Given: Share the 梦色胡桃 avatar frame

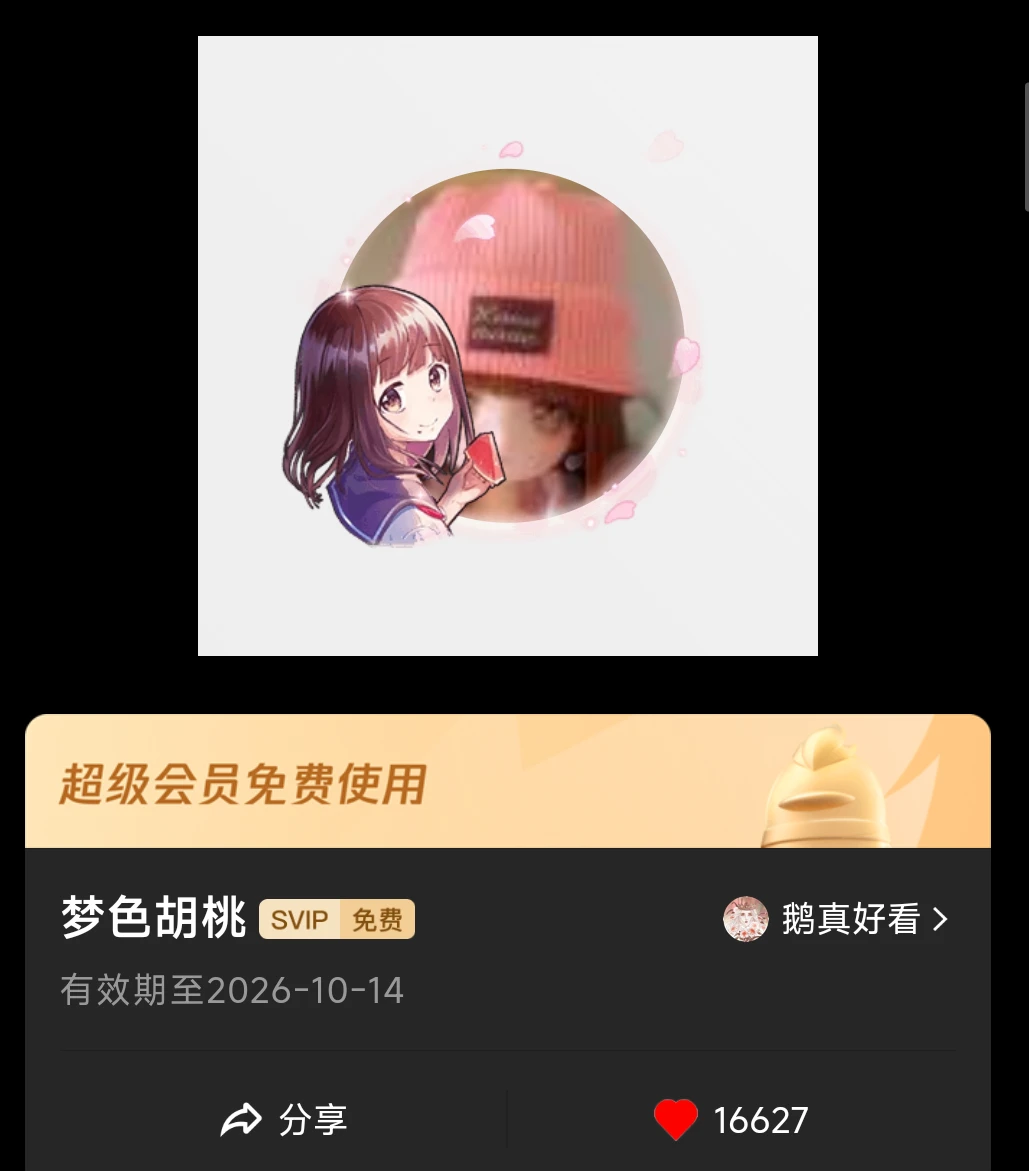Looking at the screenshot, I should point(284,1119).
